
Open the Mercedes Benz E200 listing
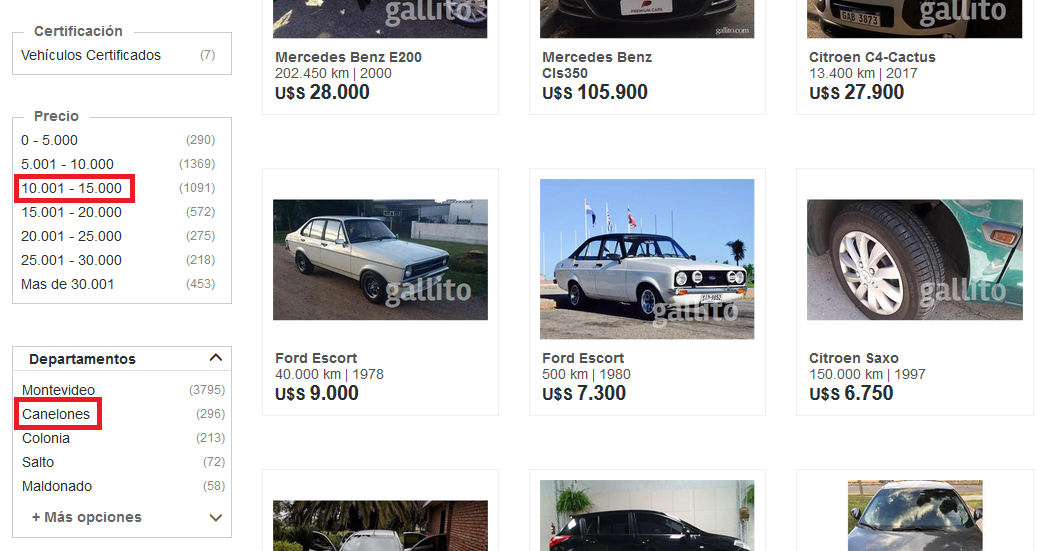[348, 57]
